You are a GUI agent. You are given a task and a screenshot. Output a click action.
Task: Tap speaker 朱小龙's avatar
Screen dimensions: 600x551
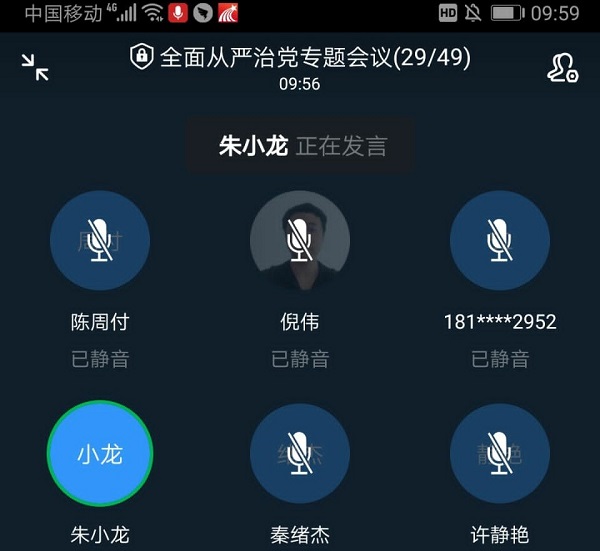(x=100, y=454)
